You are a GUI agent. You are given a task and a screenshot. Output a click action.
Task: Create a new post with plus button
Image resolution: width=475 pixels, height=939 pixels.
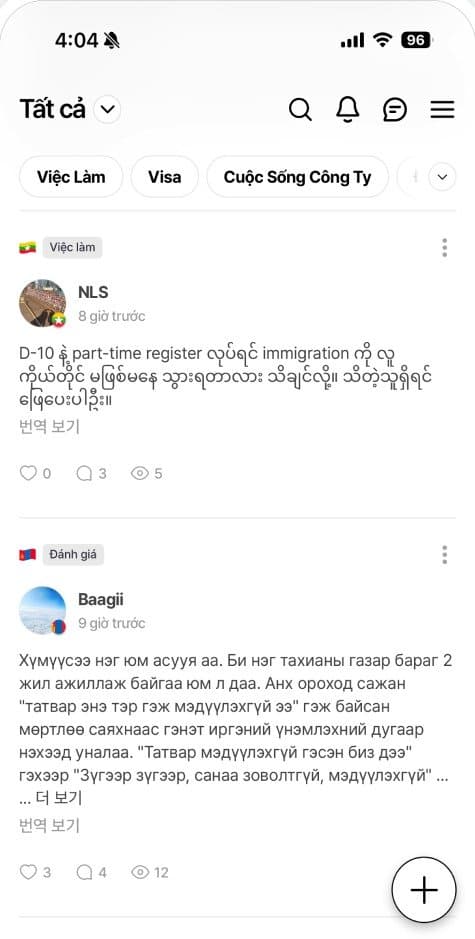point(424,889)
